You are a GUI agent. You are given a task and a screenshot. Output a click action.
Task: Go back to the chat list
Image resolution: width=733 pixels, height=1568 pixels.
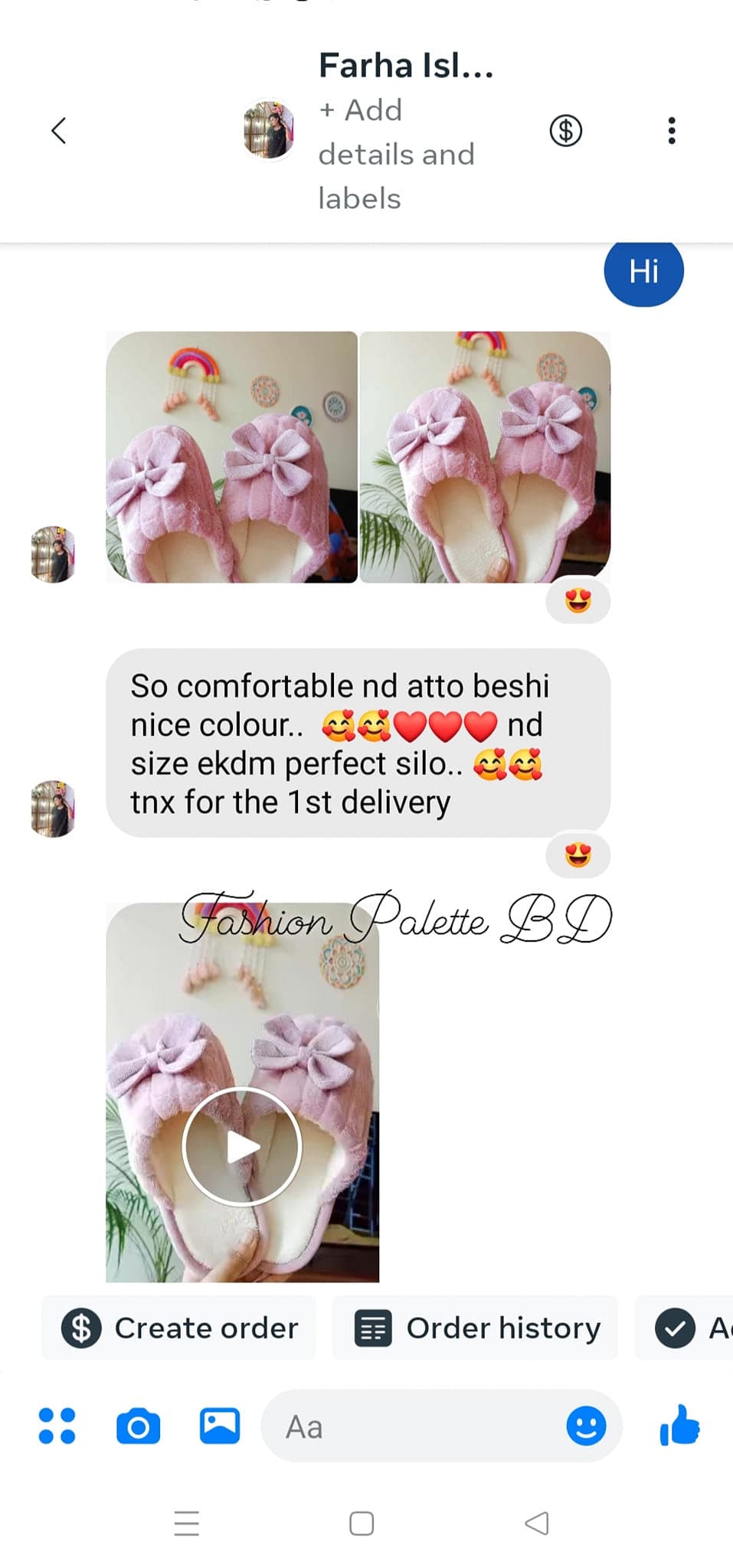59,131
